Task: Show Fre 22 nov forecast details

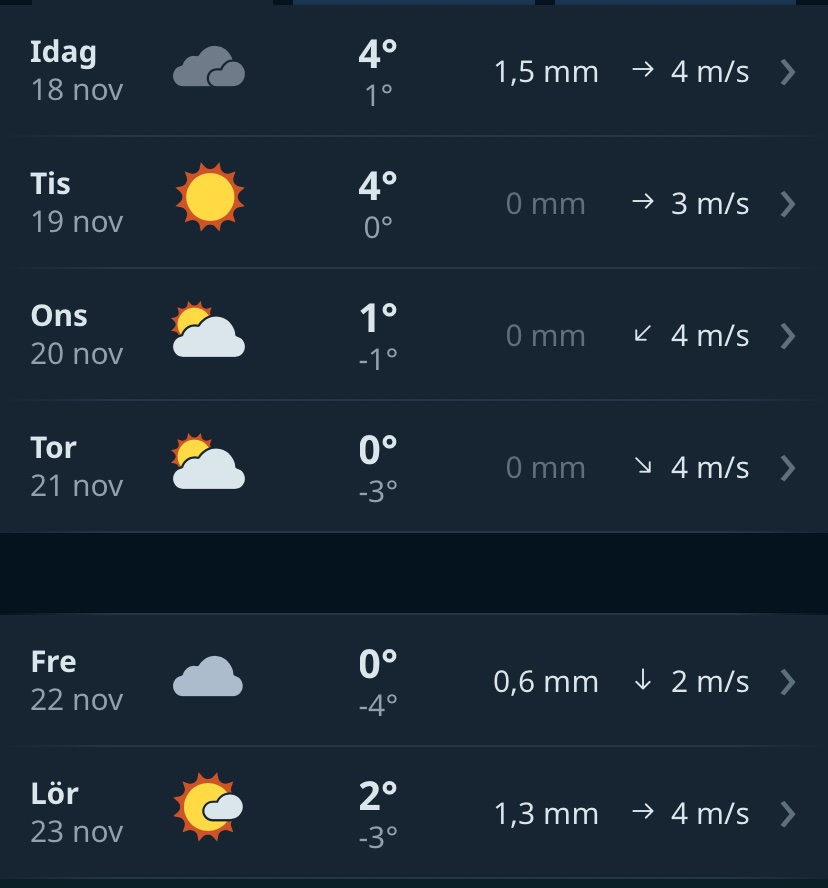Action: [x=413, y=681]
